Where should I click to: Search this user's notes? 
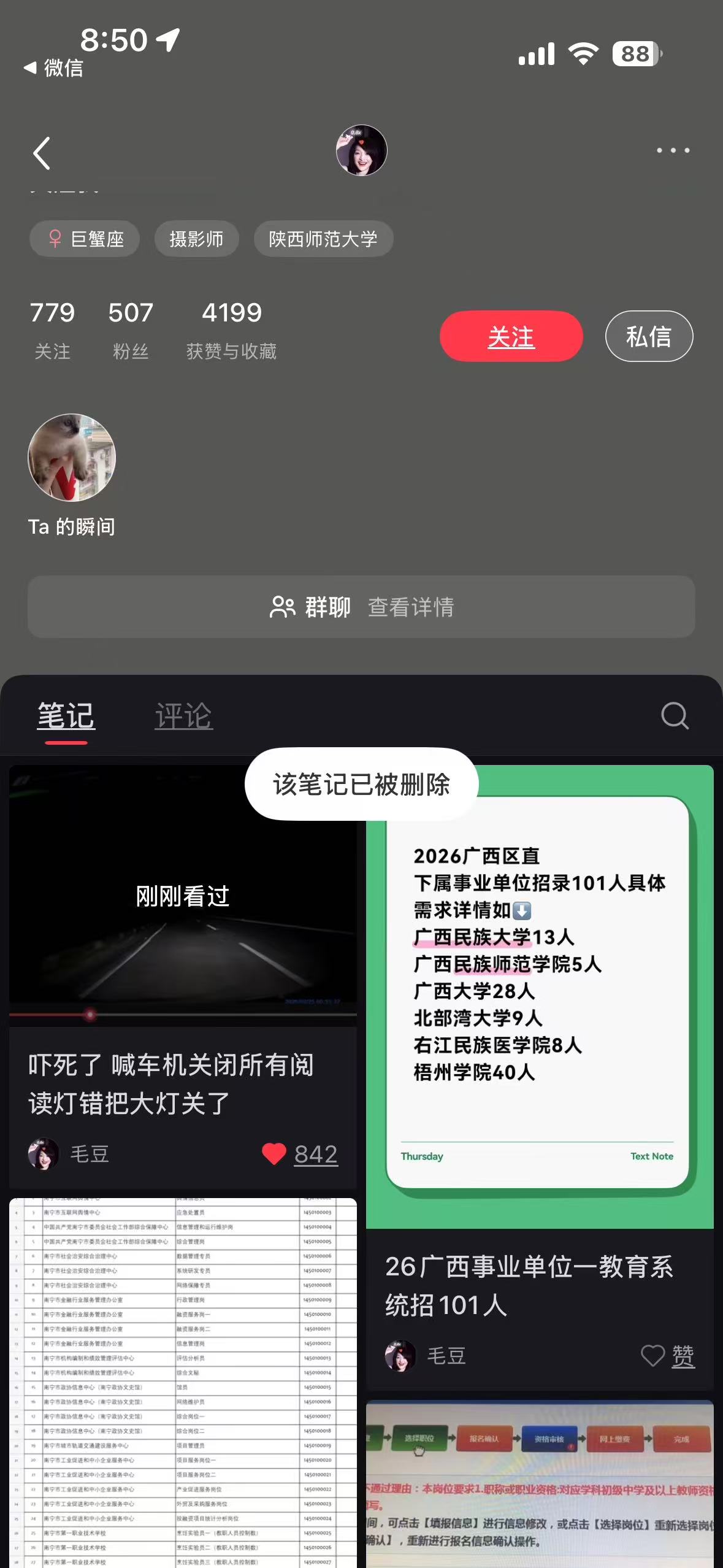point(675,716)
